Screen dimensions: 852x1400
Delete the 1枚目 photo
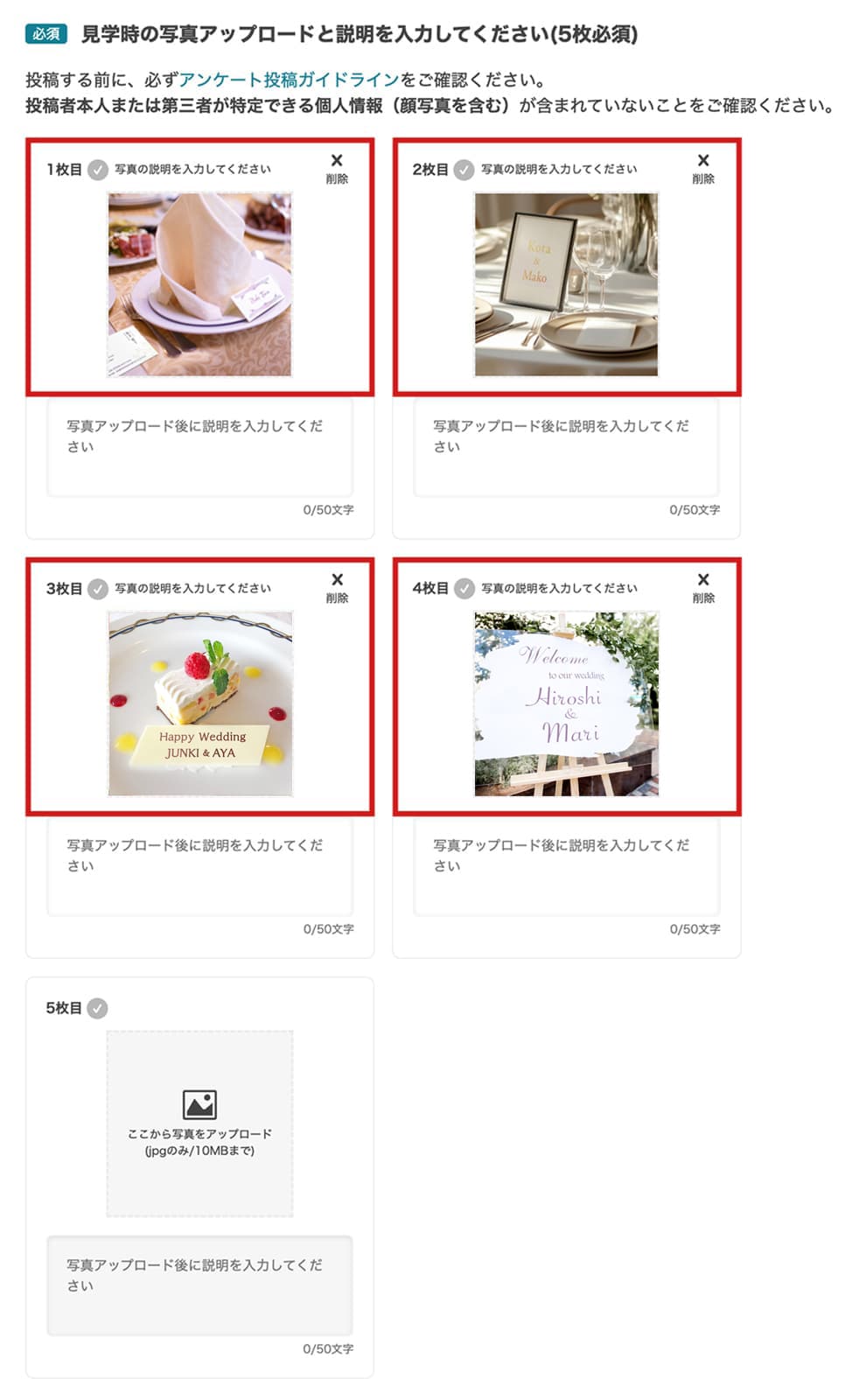(x=337, y=167)
